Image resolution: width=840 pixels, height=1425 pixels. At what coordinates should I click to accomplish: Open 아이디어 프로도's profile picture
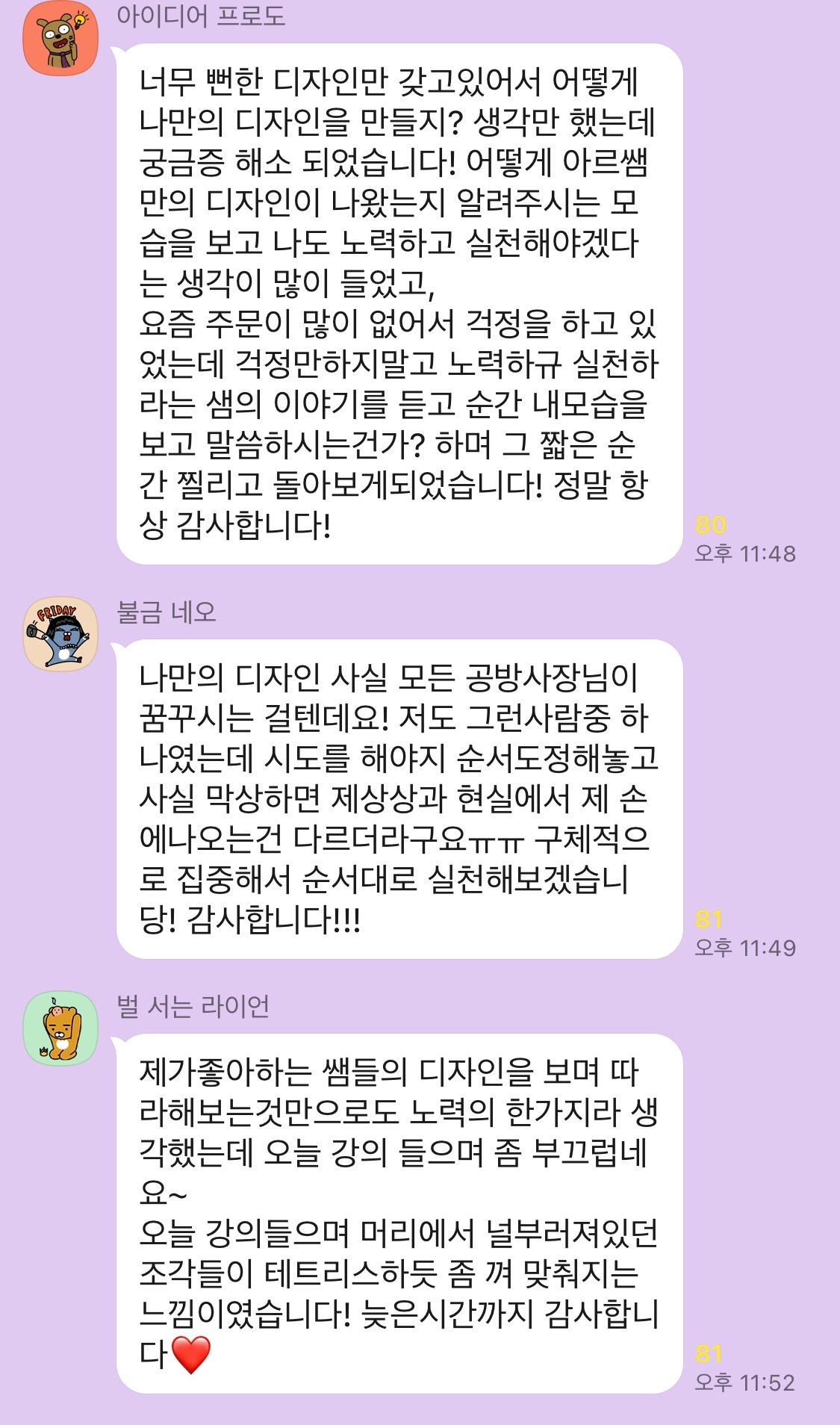(60, 39)
